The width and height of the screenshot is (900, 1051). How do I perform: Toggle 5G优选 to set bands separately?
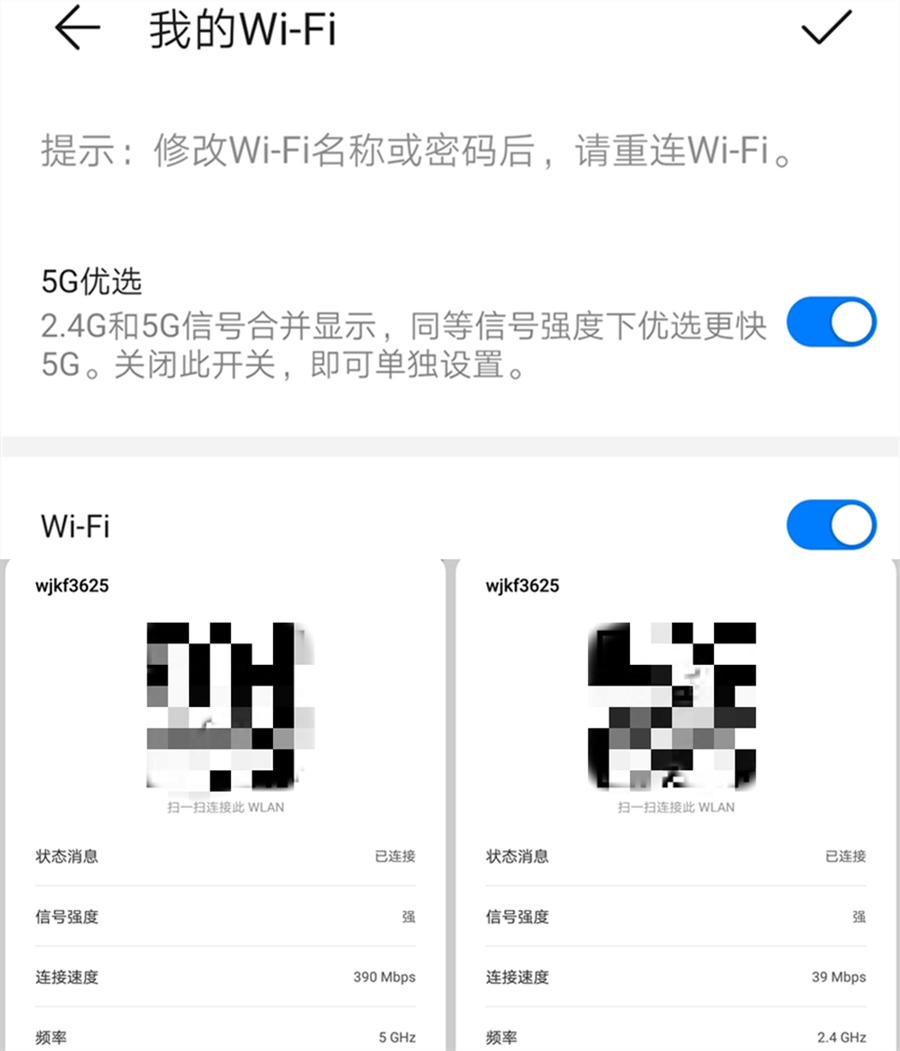(x=834, y=322)
